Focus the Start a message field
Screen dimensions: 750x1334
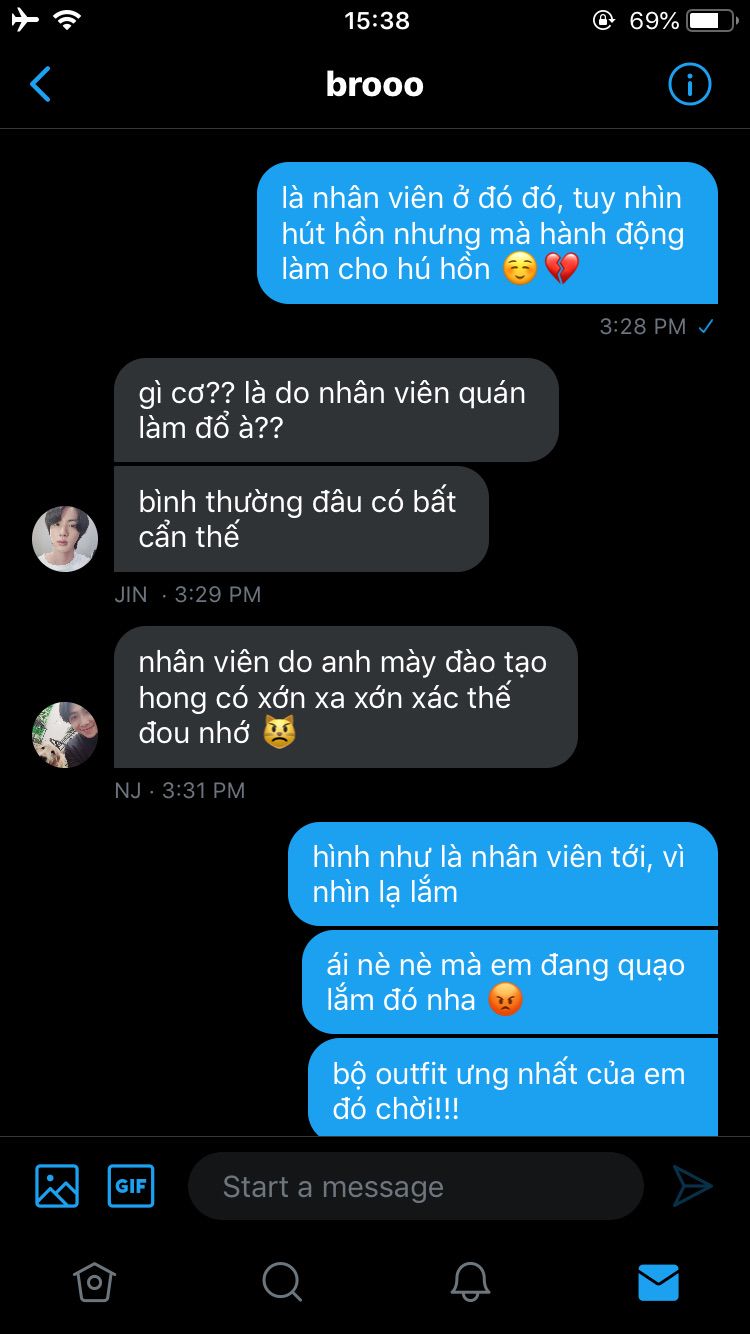click(415, 1186)
